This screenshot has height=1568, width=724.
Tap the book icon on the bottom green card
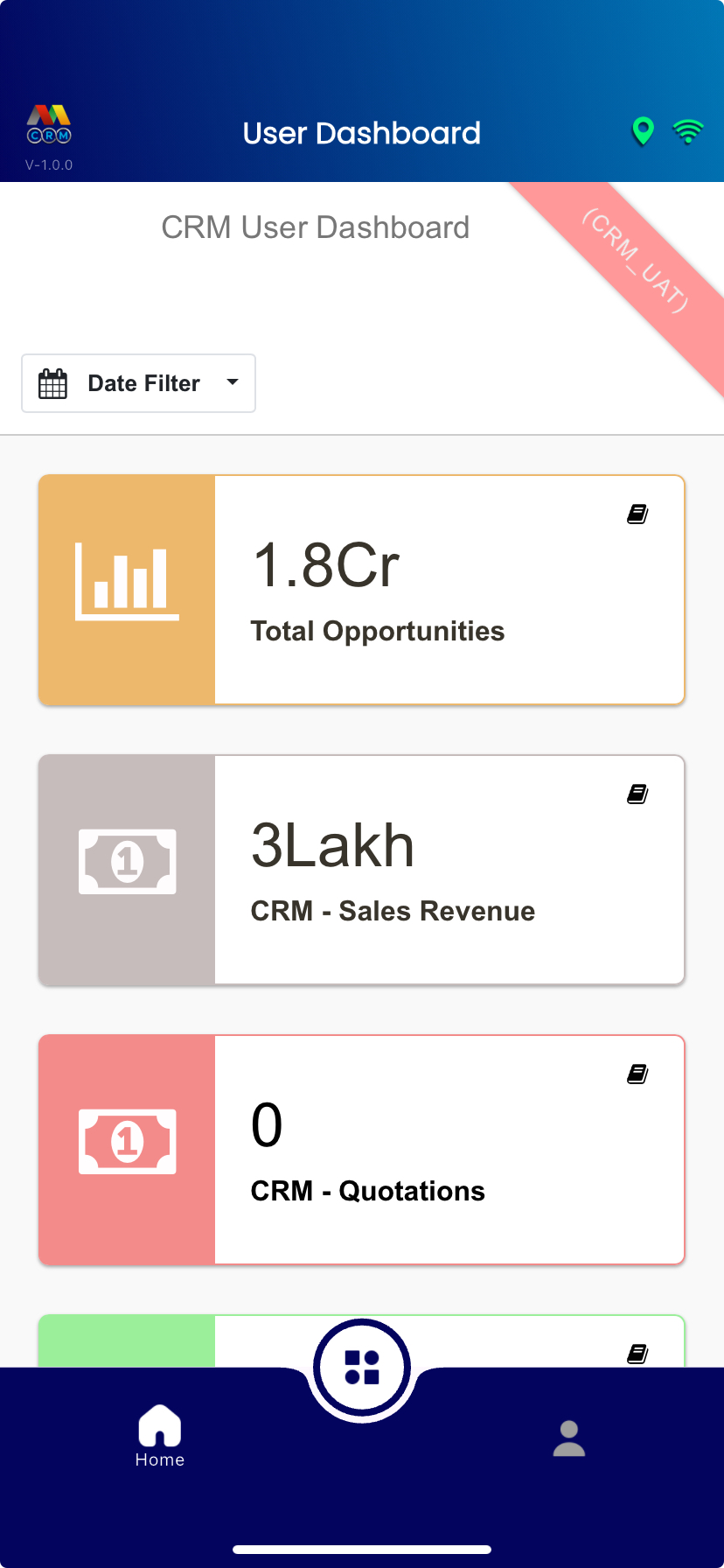(x=637, y=1354)
